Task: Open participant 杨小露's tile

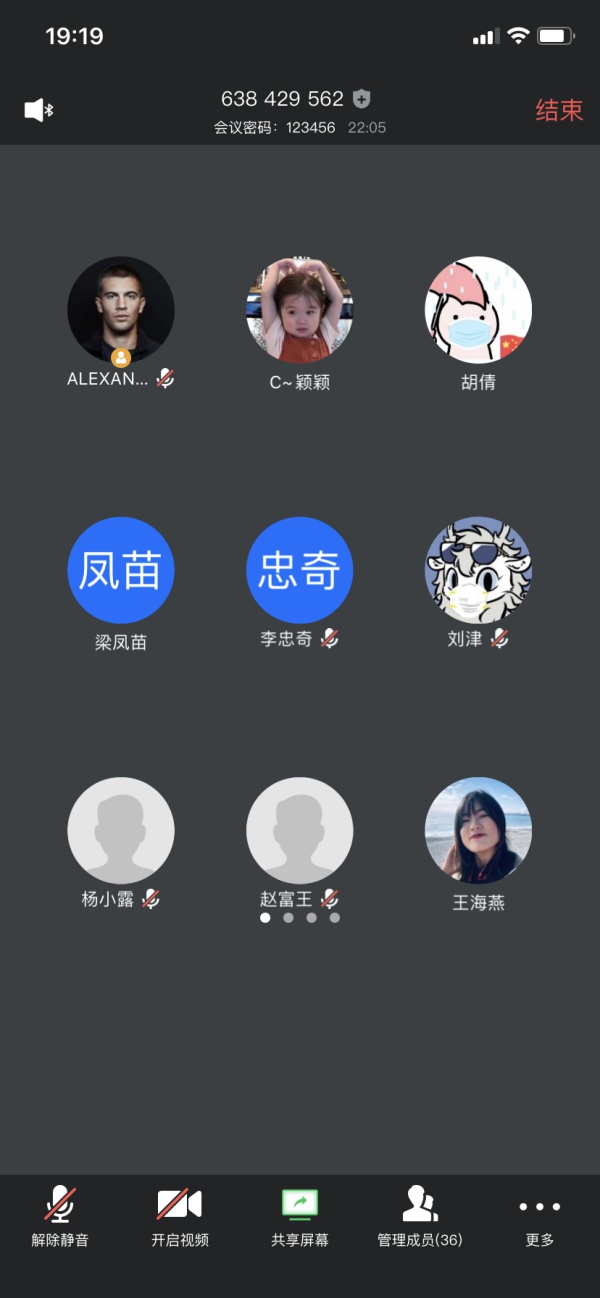Action: 121,830
